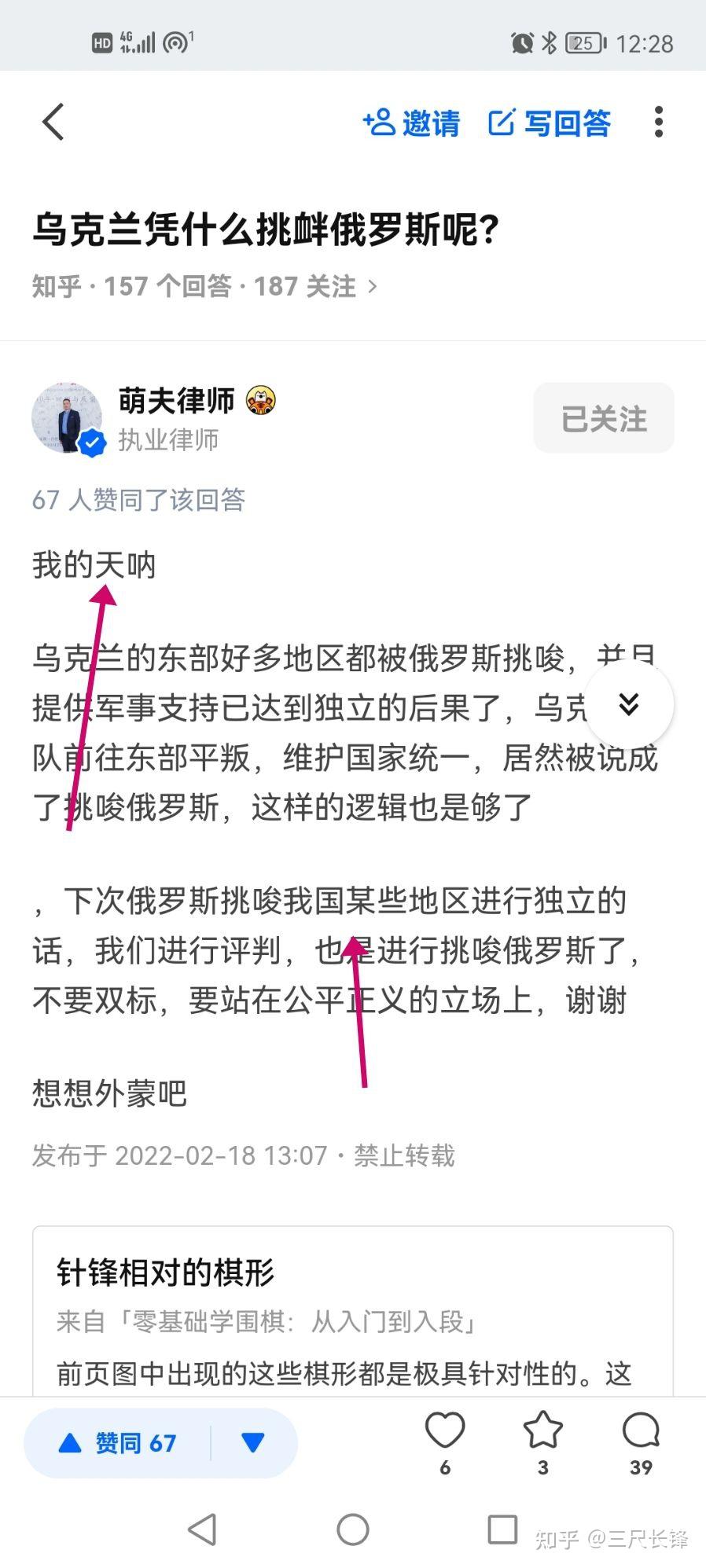Viewport: 706px width, 1568px height.
Task: Open recent apps with the square button
Action: [x=502, y=1529]
